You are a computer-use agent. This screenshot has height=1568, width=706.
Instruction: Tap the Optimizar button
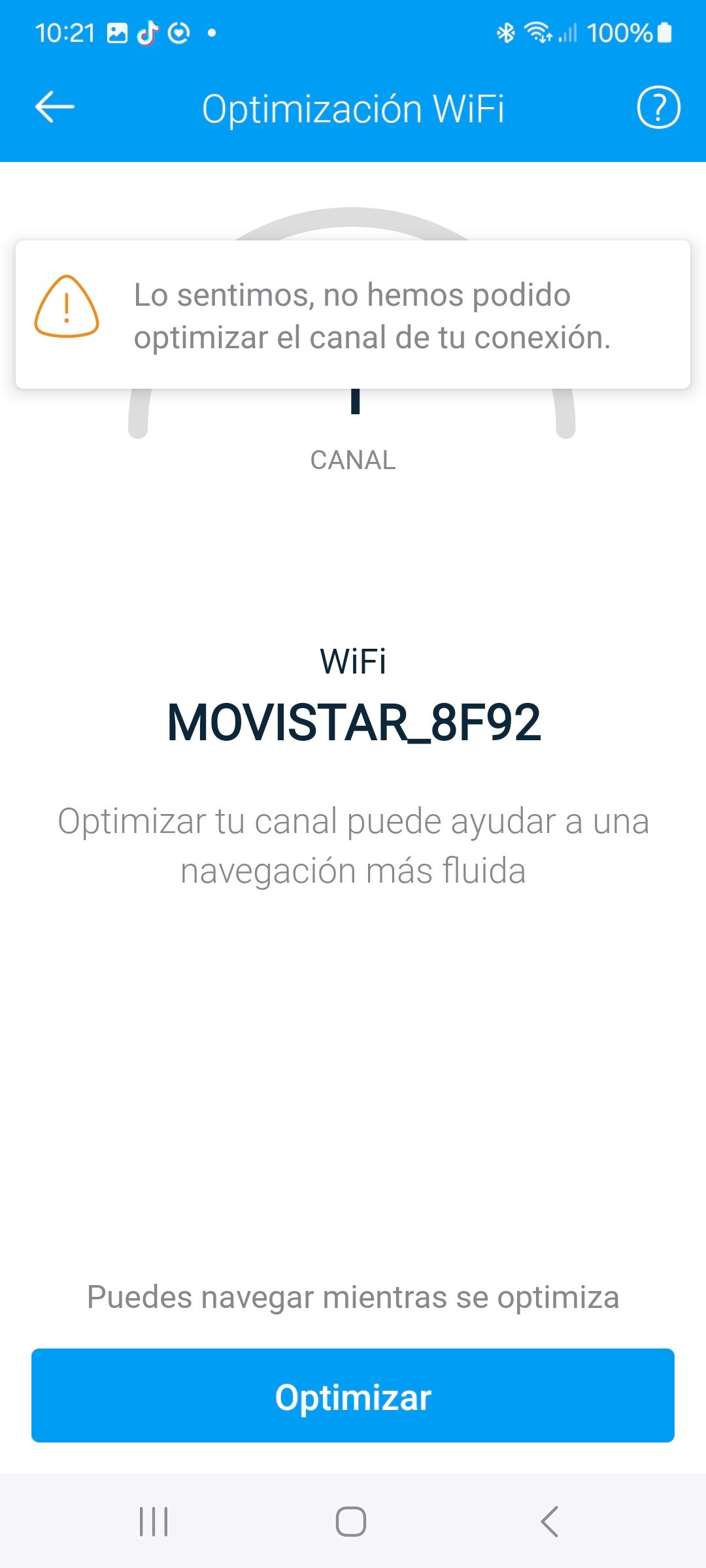(x=353, y=1397)
